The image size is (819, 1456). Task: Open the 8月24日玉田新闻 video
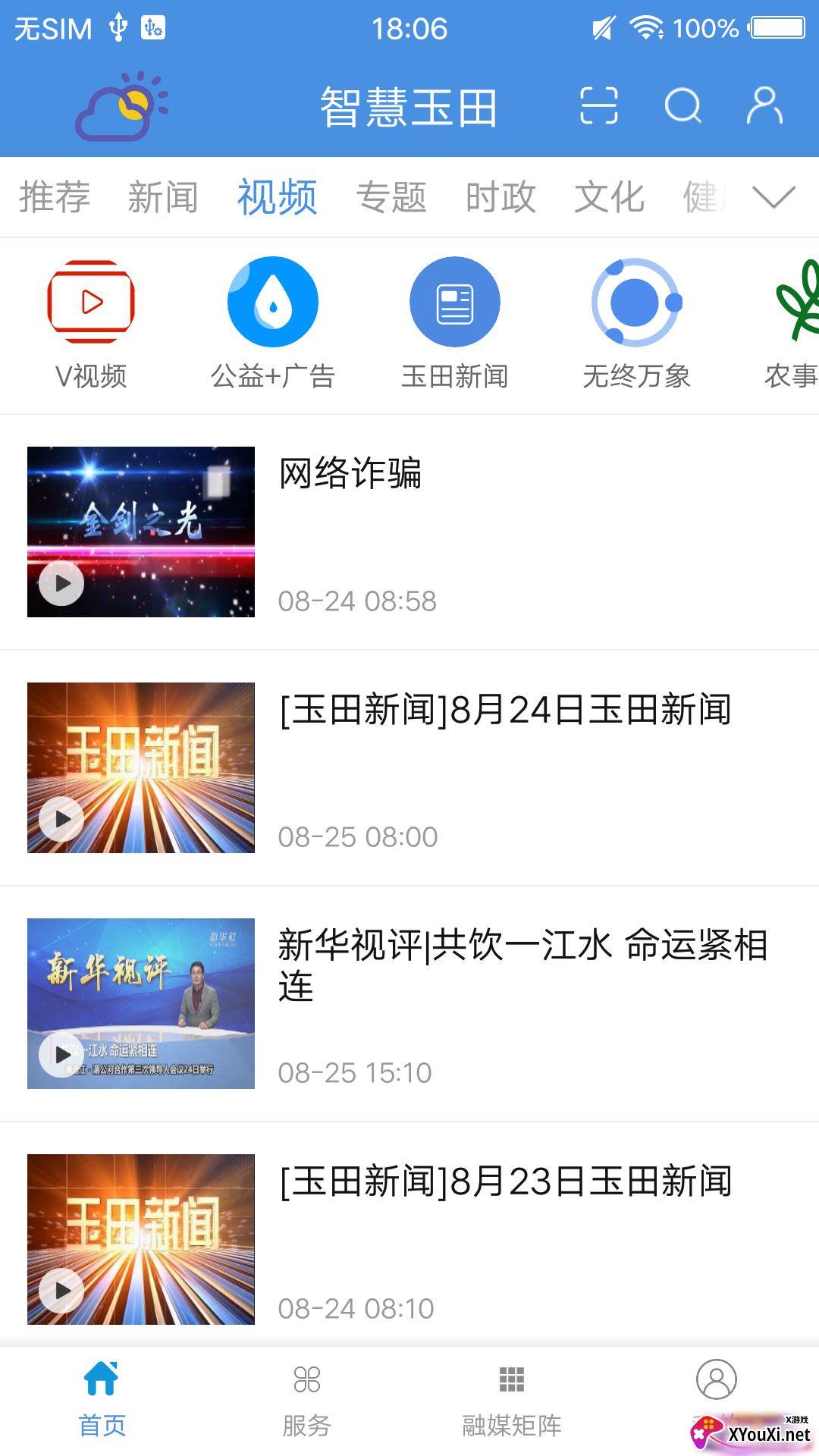(141, 767)
